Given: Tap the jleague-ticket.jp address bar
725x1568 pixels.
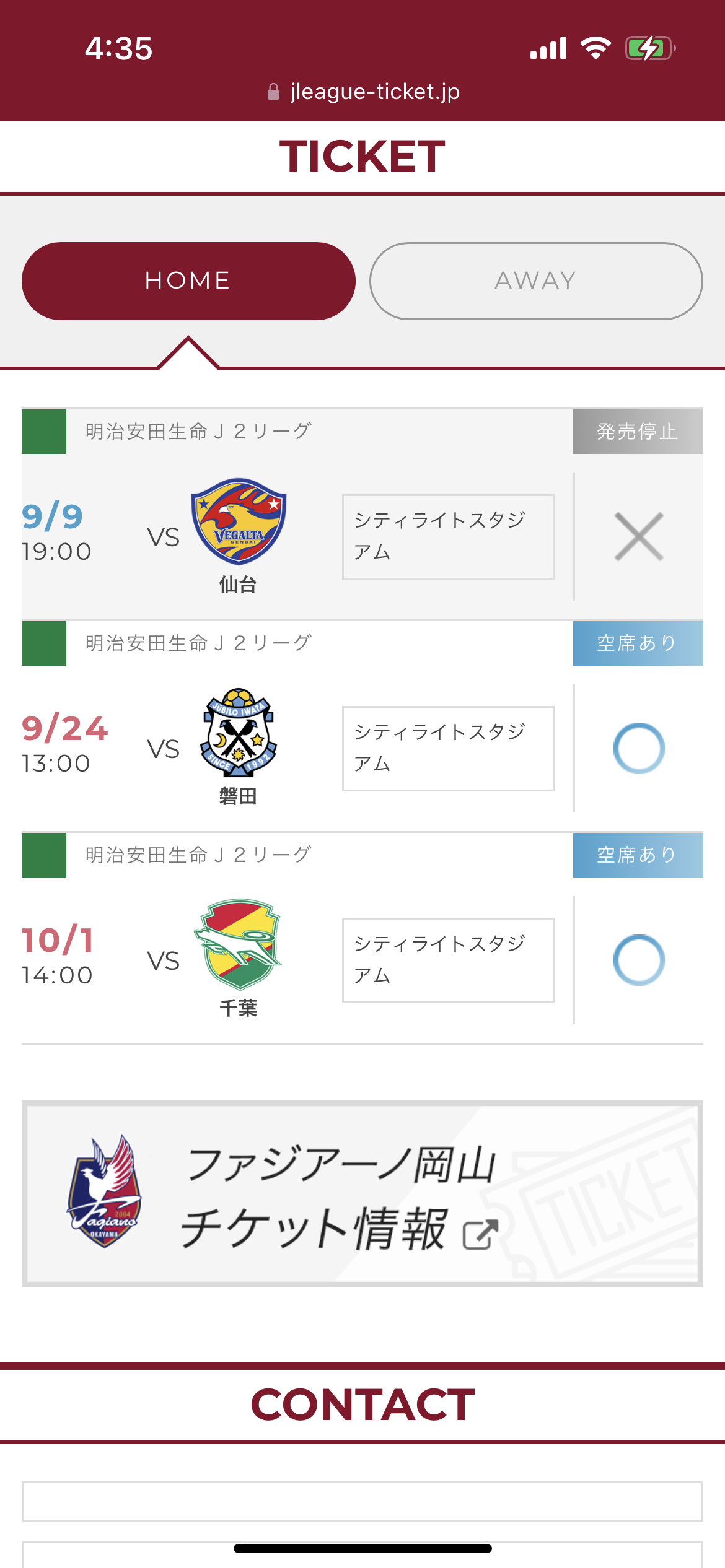Looking at the screenshot, I should pos(363,92).
